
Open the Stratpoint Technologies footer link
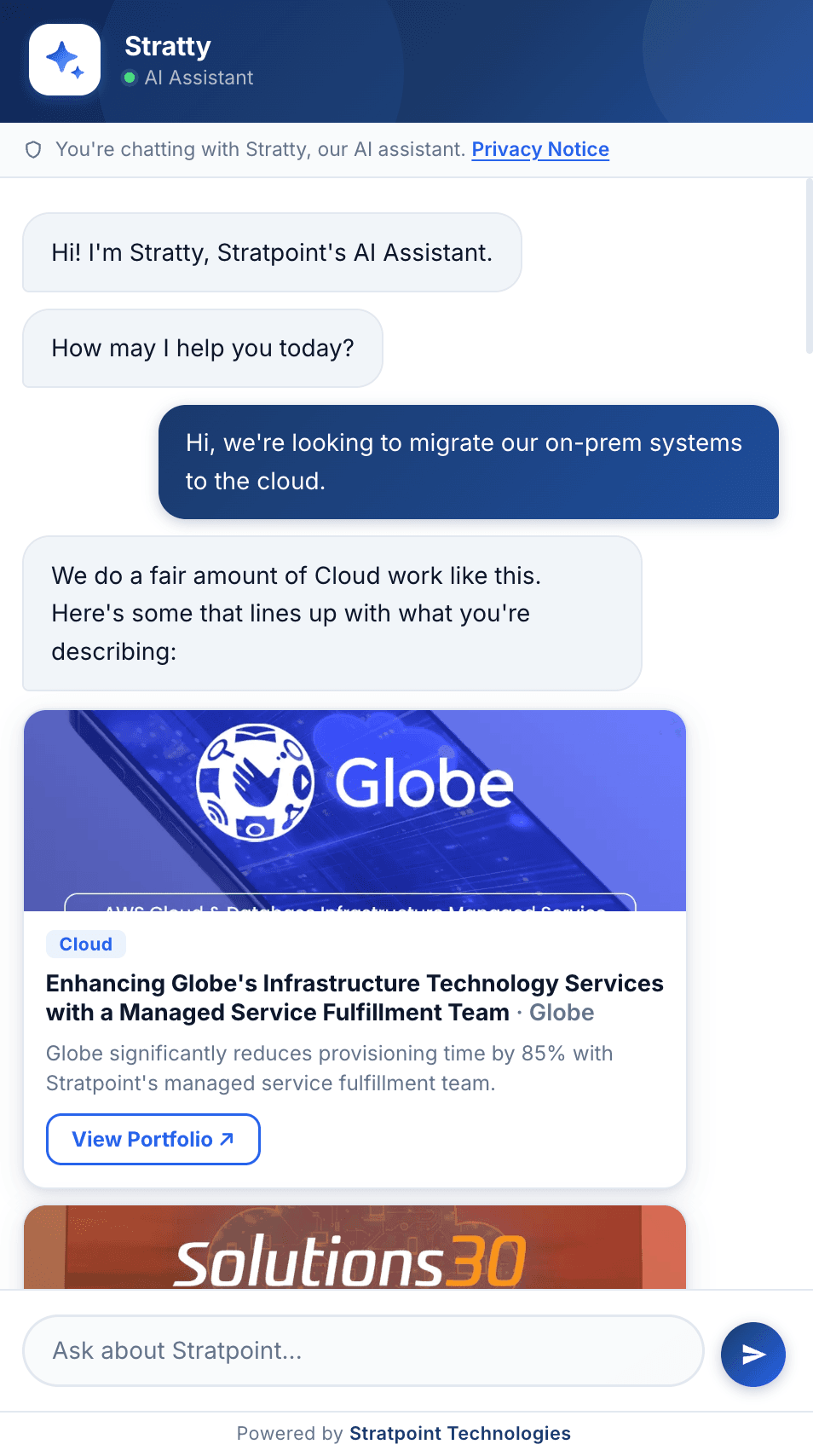460,1433
